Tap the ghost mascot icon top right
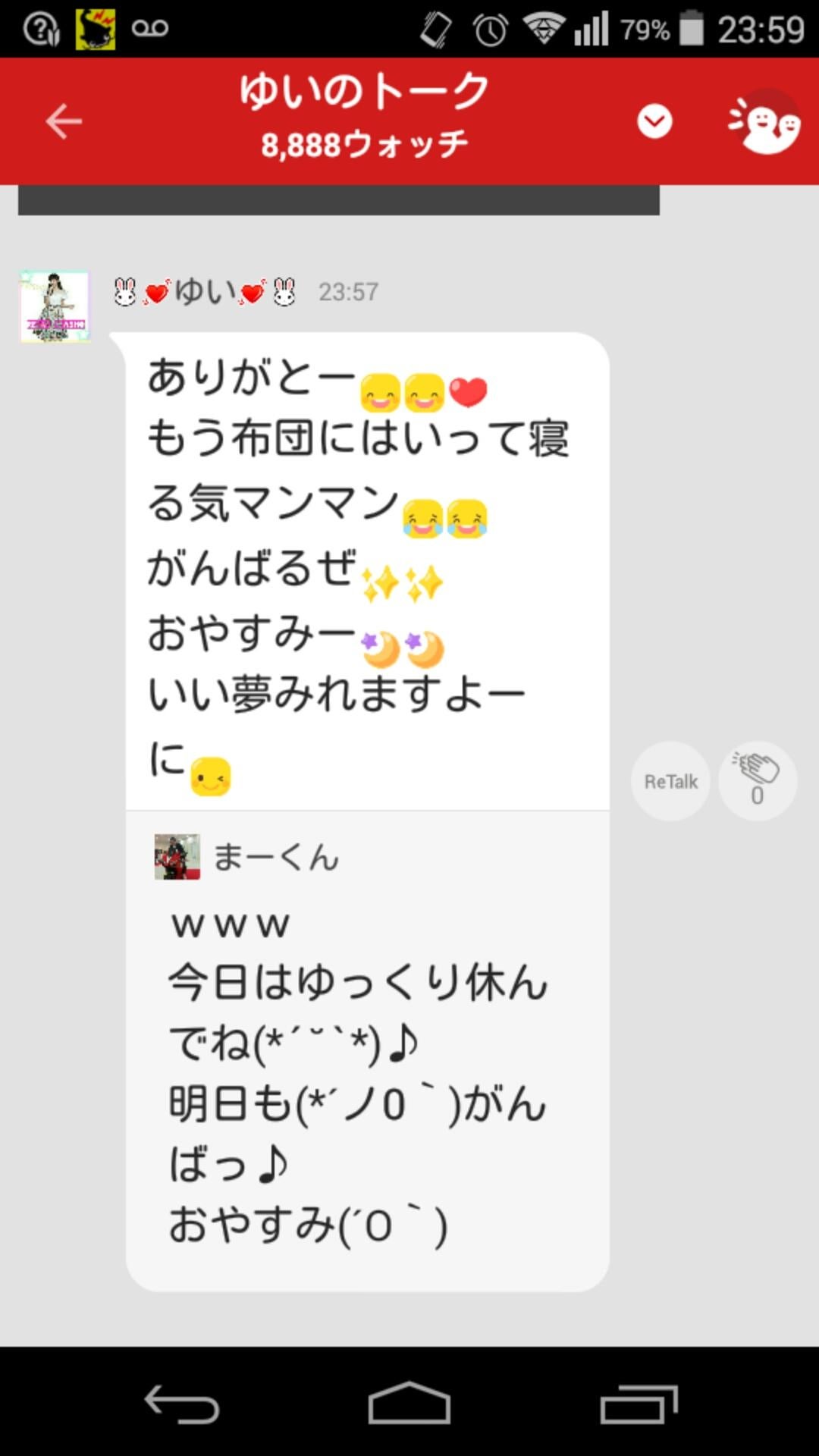Viewport: 819px width, 1456px height. [x=764, y=121]
